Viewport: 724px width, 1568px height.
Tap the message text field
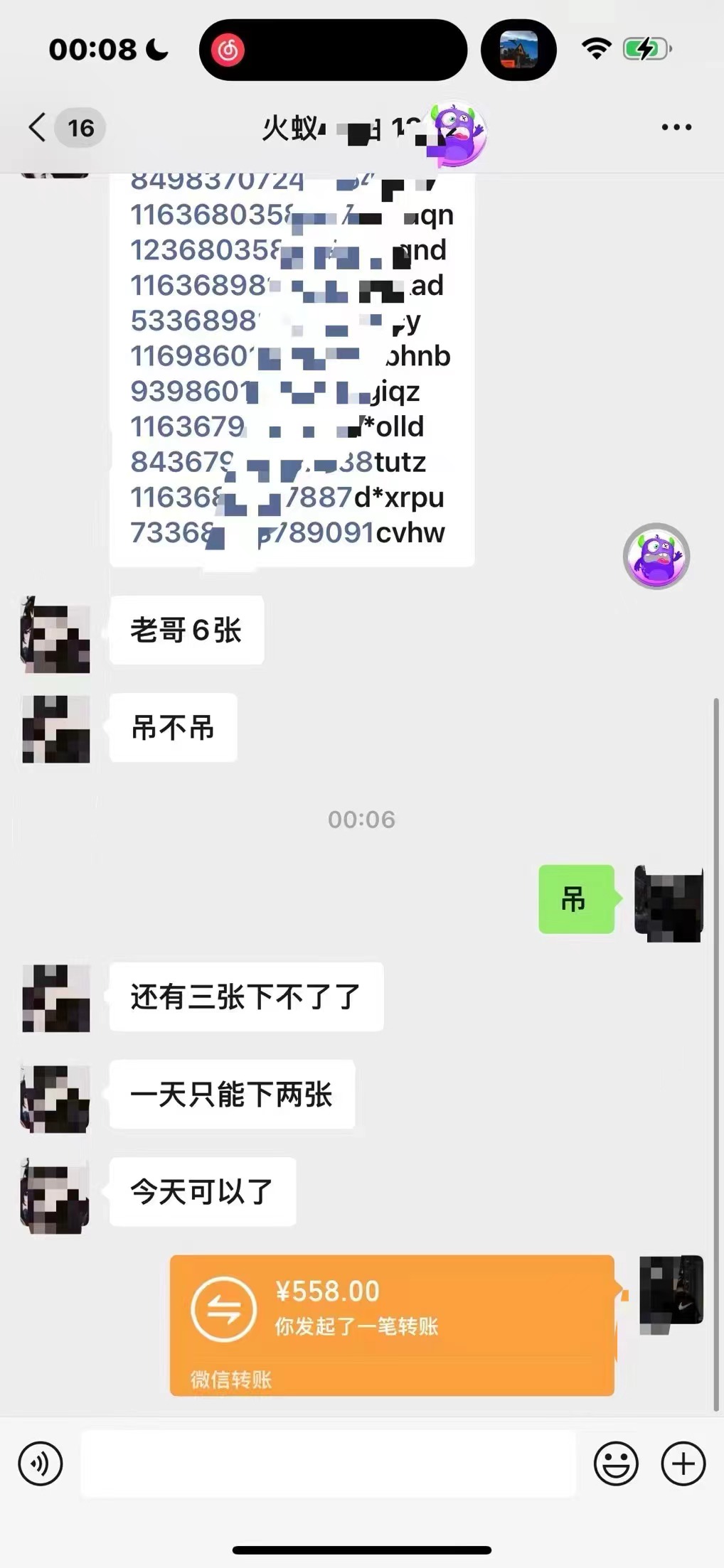pyautogui.click(x=327, y=1464)
